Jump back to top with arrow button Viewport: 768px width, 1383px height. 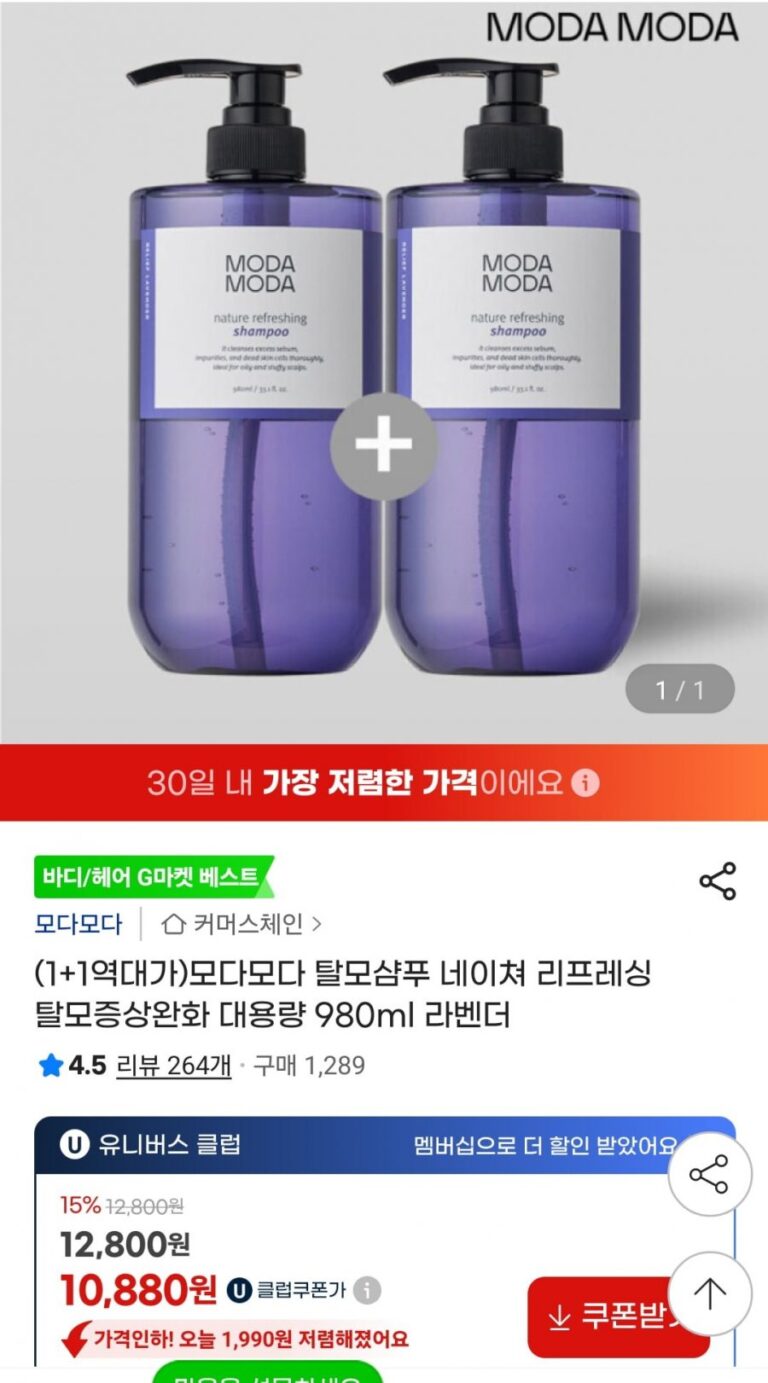click(709, 1295)
